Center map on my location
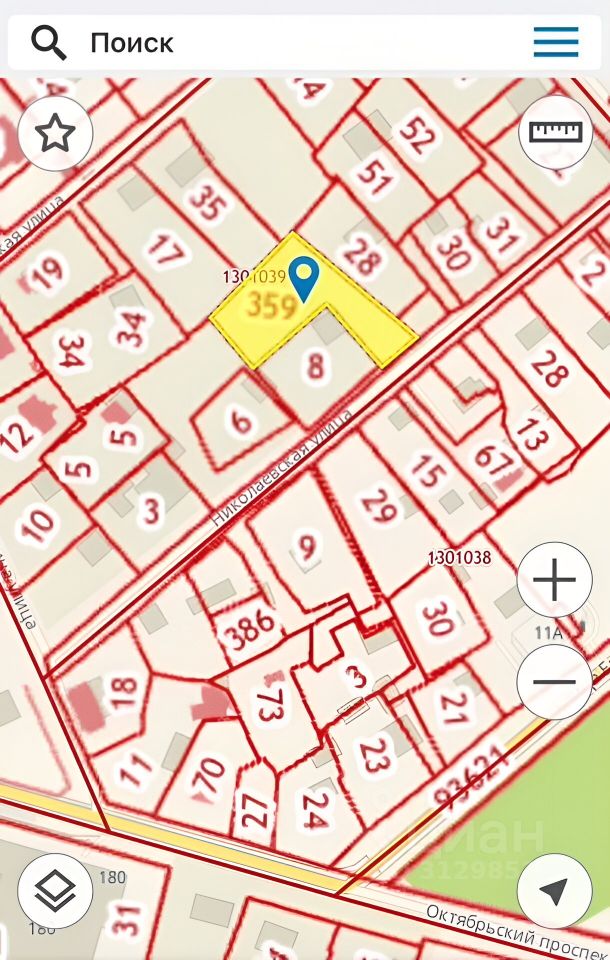Image resolution: width=610 pixels, height=960 pixels. coord(554,890)
